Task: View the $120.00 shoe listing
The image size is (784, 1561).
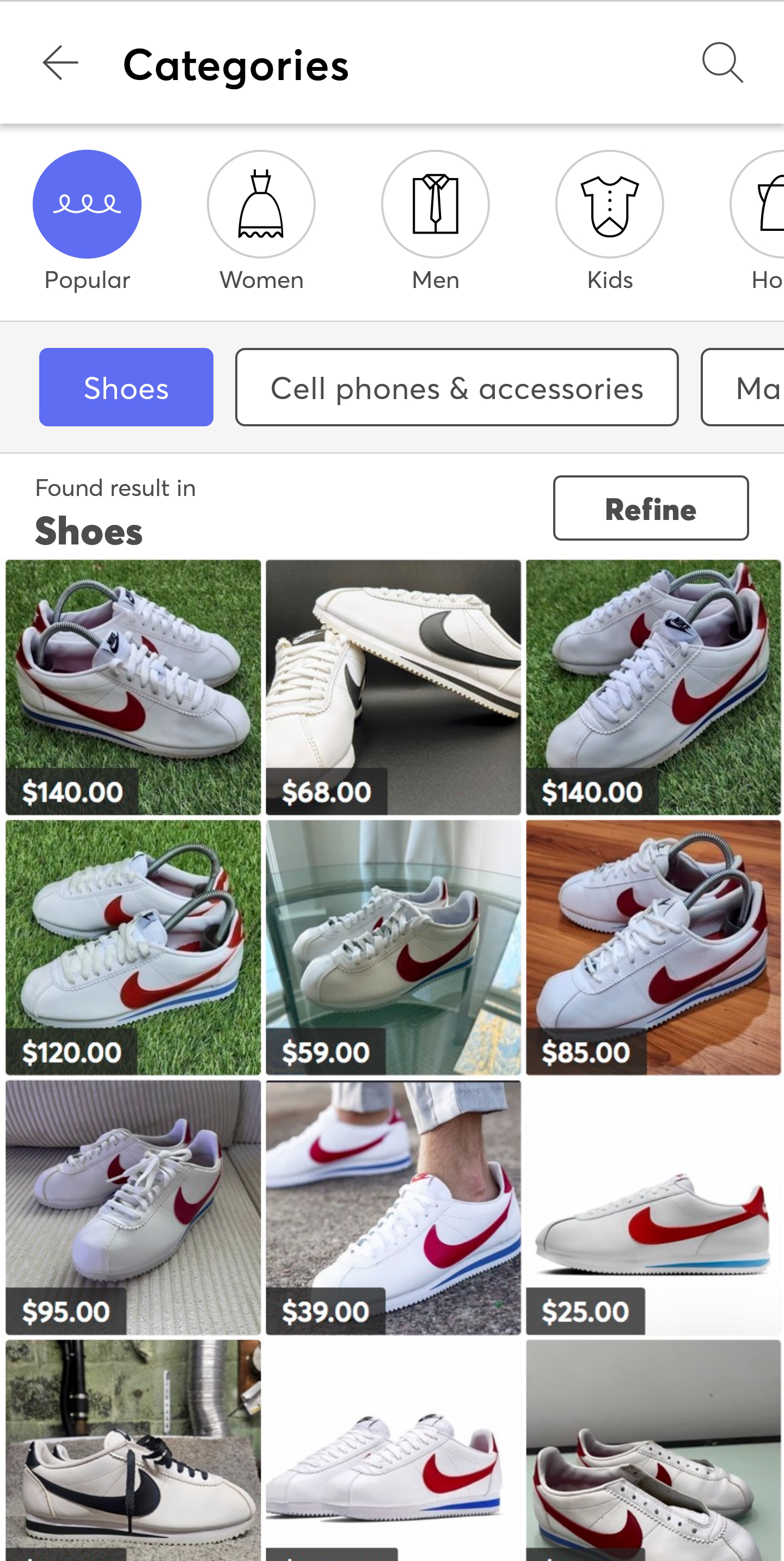Action: coord(133,947)
